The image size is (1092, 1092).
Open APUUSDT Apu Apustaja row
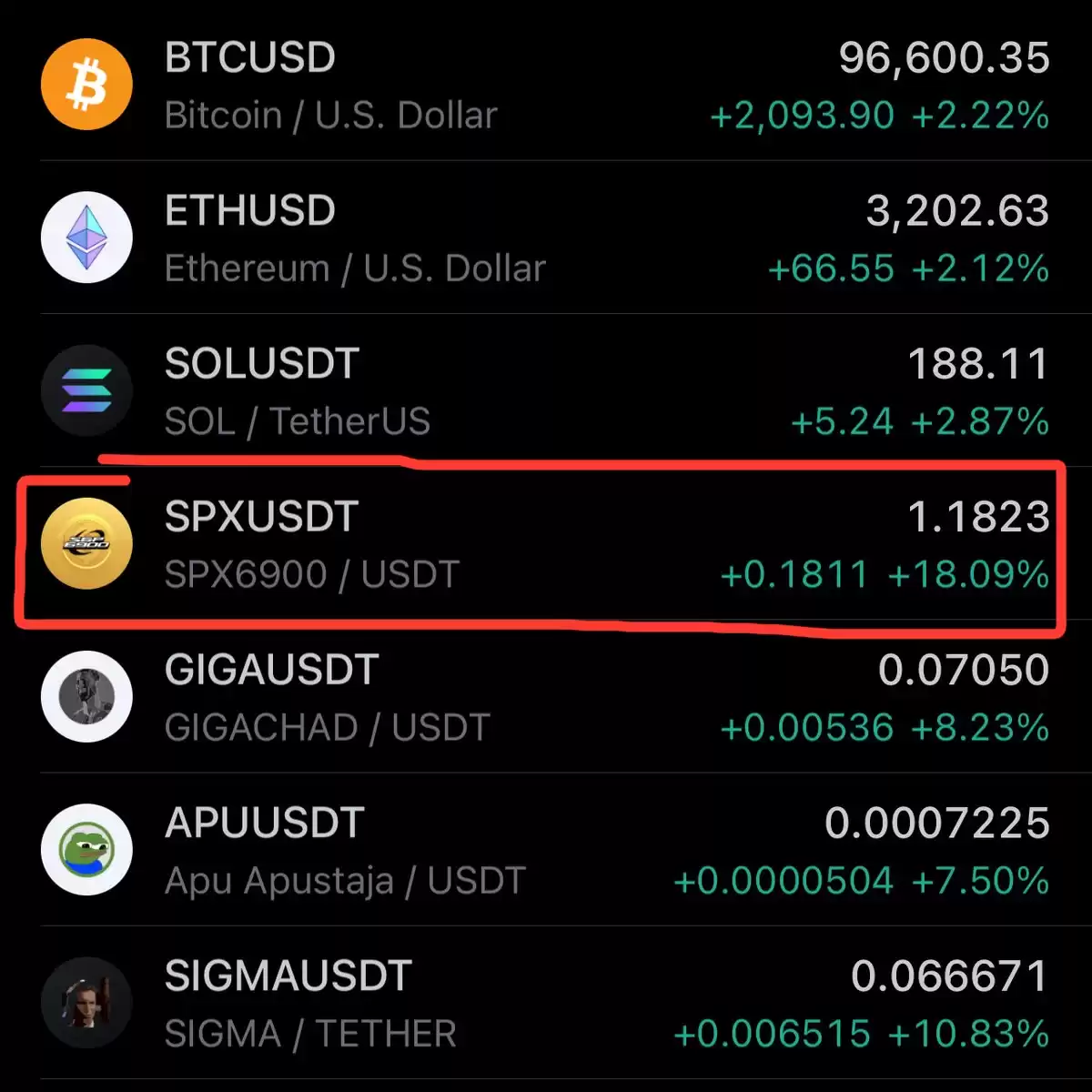point(546,851)
